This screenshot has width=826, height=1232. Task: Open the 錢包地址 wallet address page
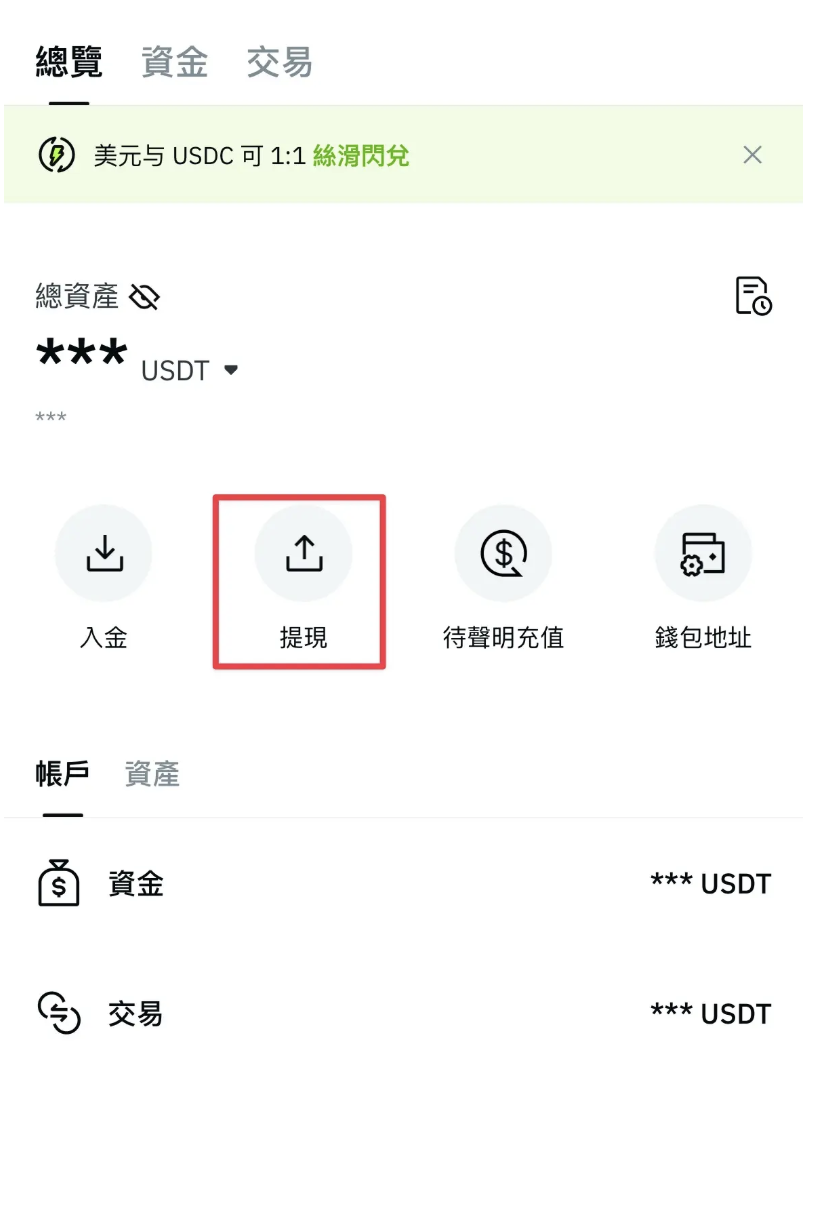pos(703,552)
